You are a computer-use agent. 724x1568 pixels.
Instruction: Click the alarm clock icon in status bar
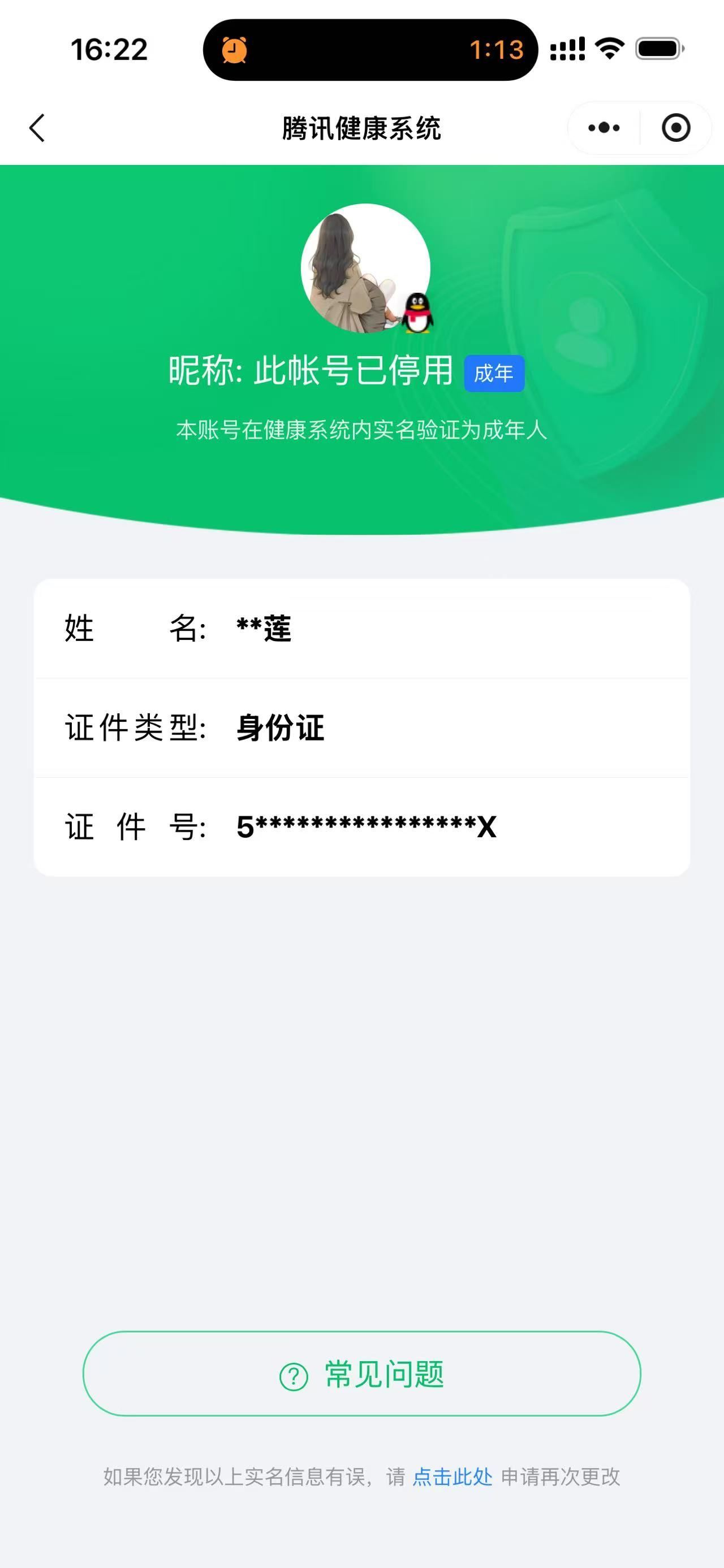click(234, 51)
